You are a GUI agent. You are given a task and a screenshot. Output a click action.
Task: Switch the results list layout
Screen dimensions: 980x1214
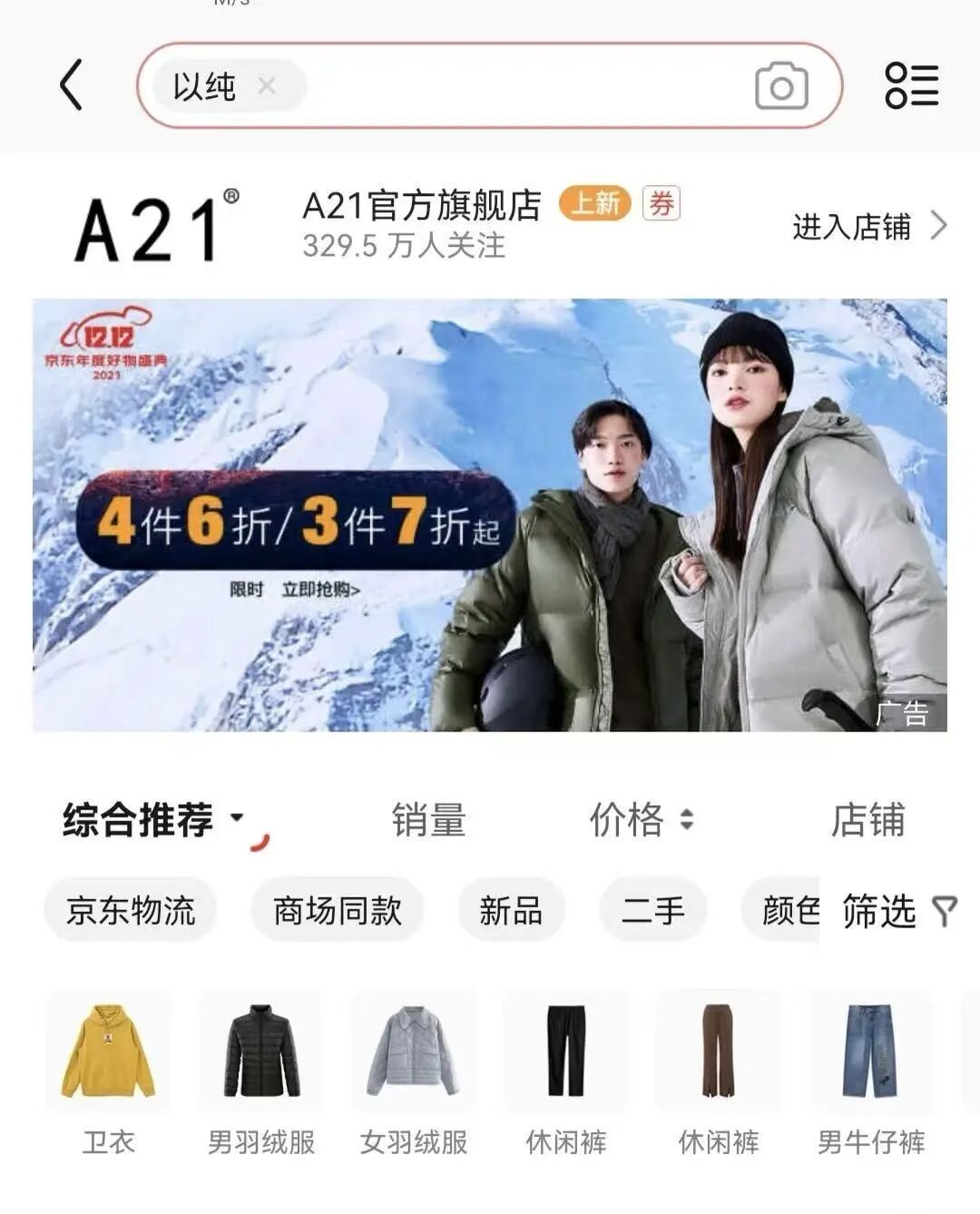[x=911, y=86]
